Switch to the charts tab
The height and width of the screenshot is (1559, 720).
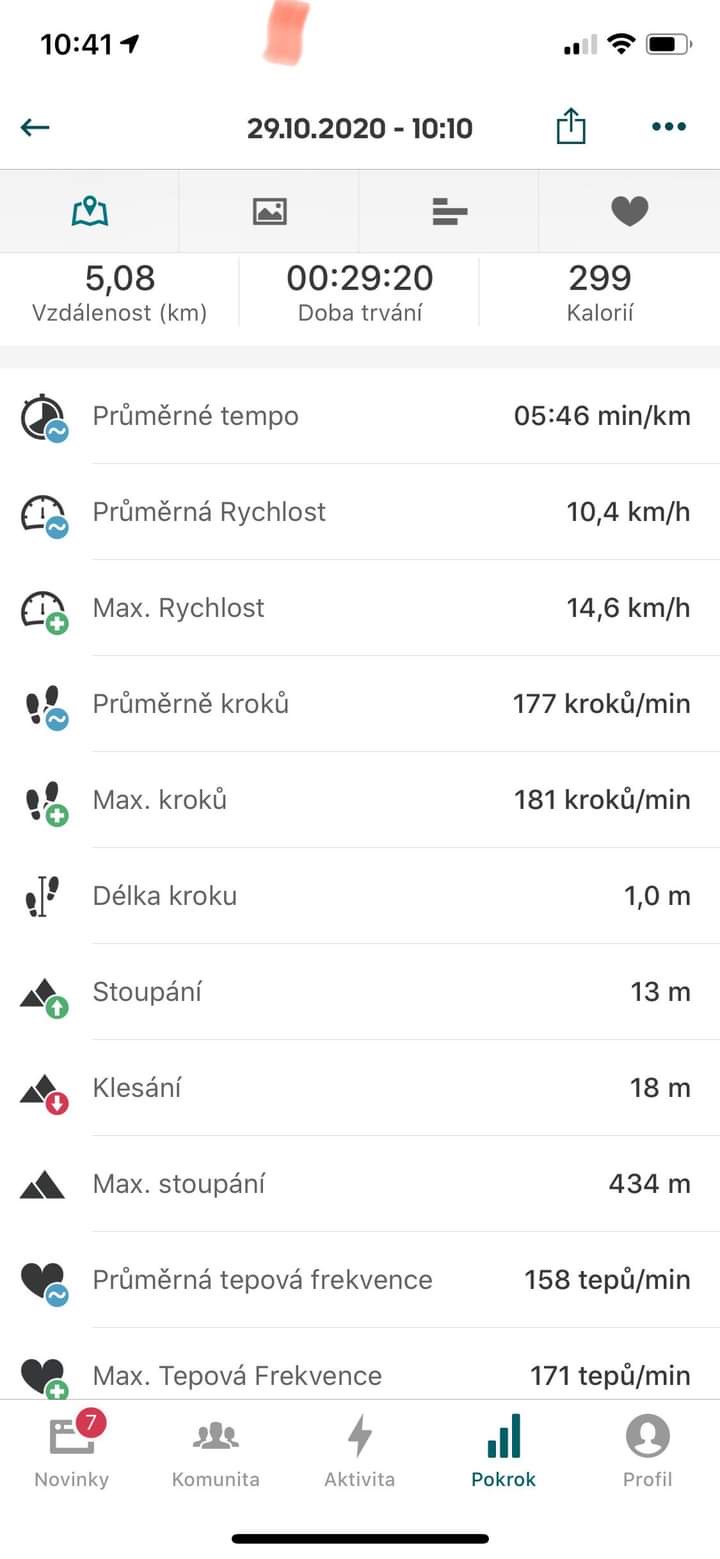449,211
